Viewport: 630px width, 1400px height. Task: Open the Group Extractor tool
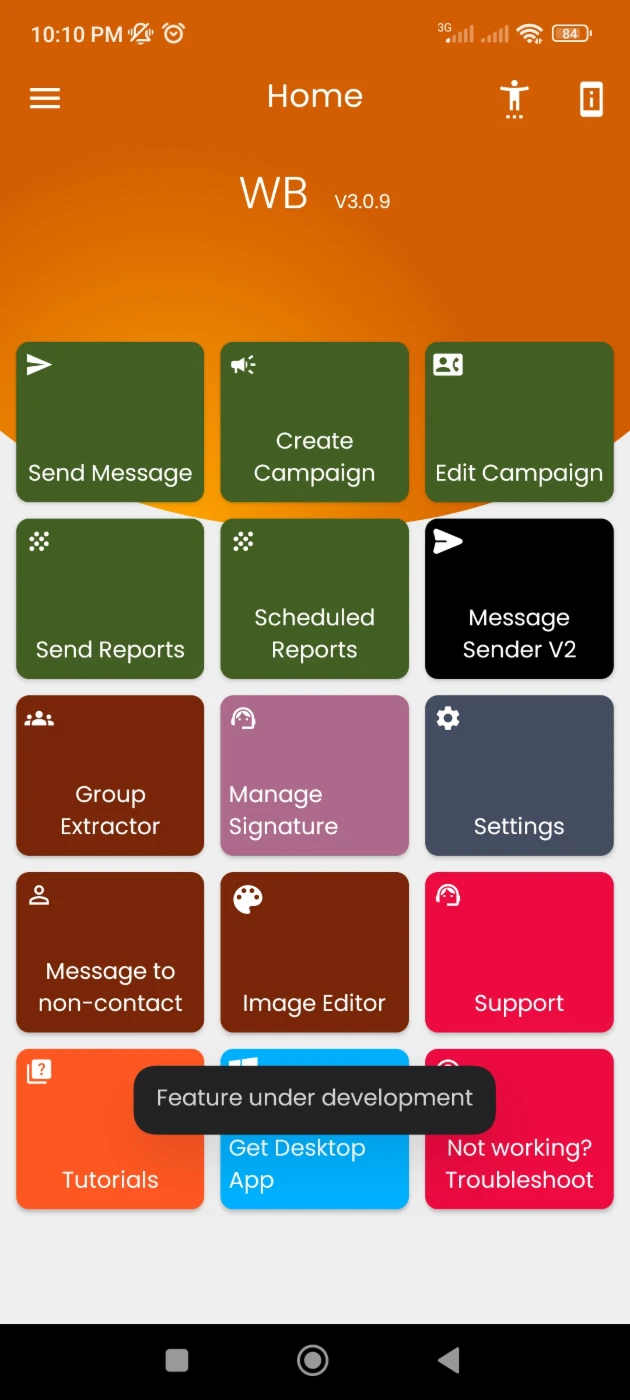(x=110, y=776)
